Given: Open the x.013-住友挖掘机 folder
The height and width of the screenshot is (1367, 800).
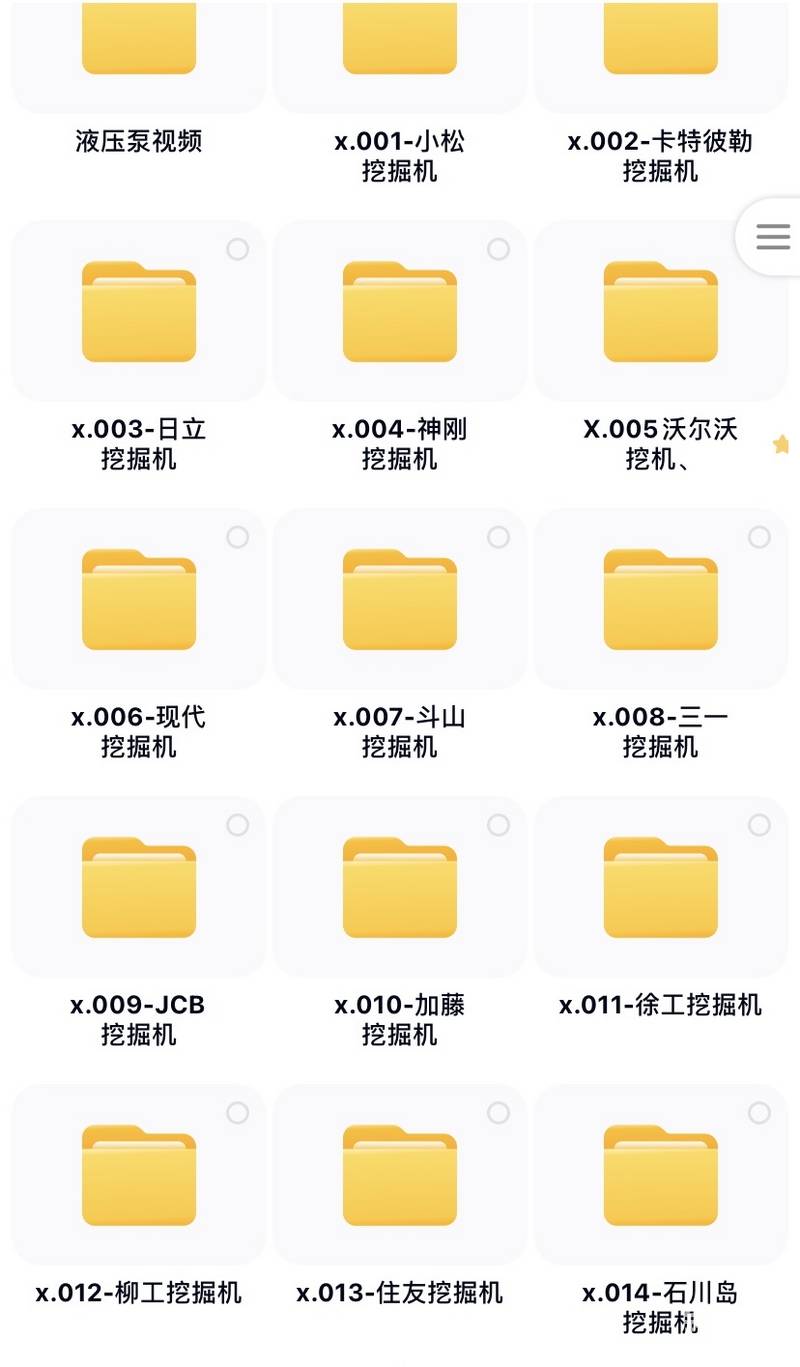Looking at the screenshot, I should (x=400, y=1176).
